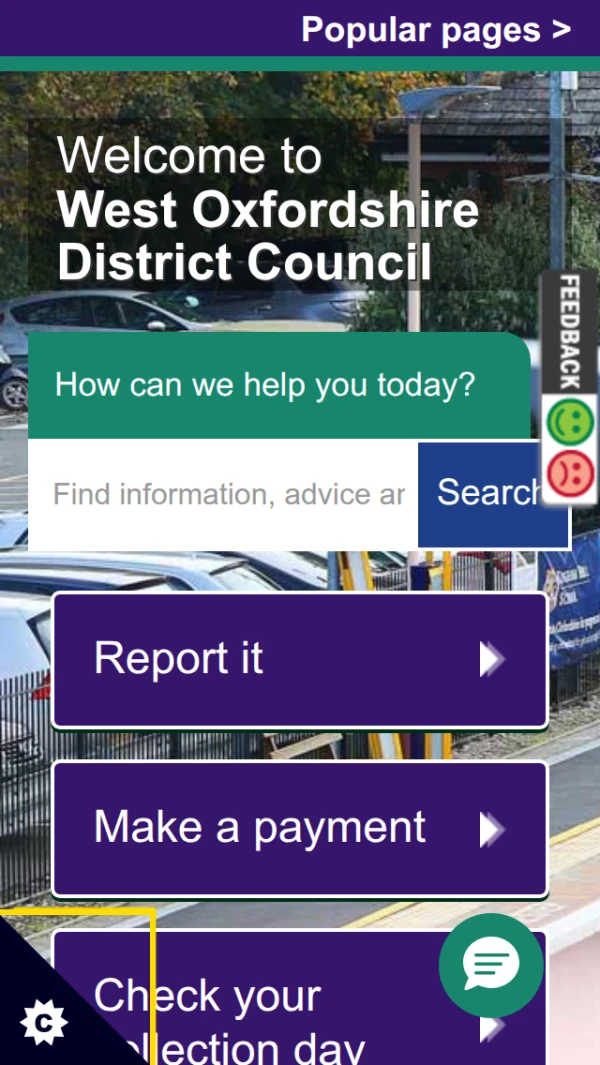Give positive feedback with the green smiley

click(x=571, y=422)
